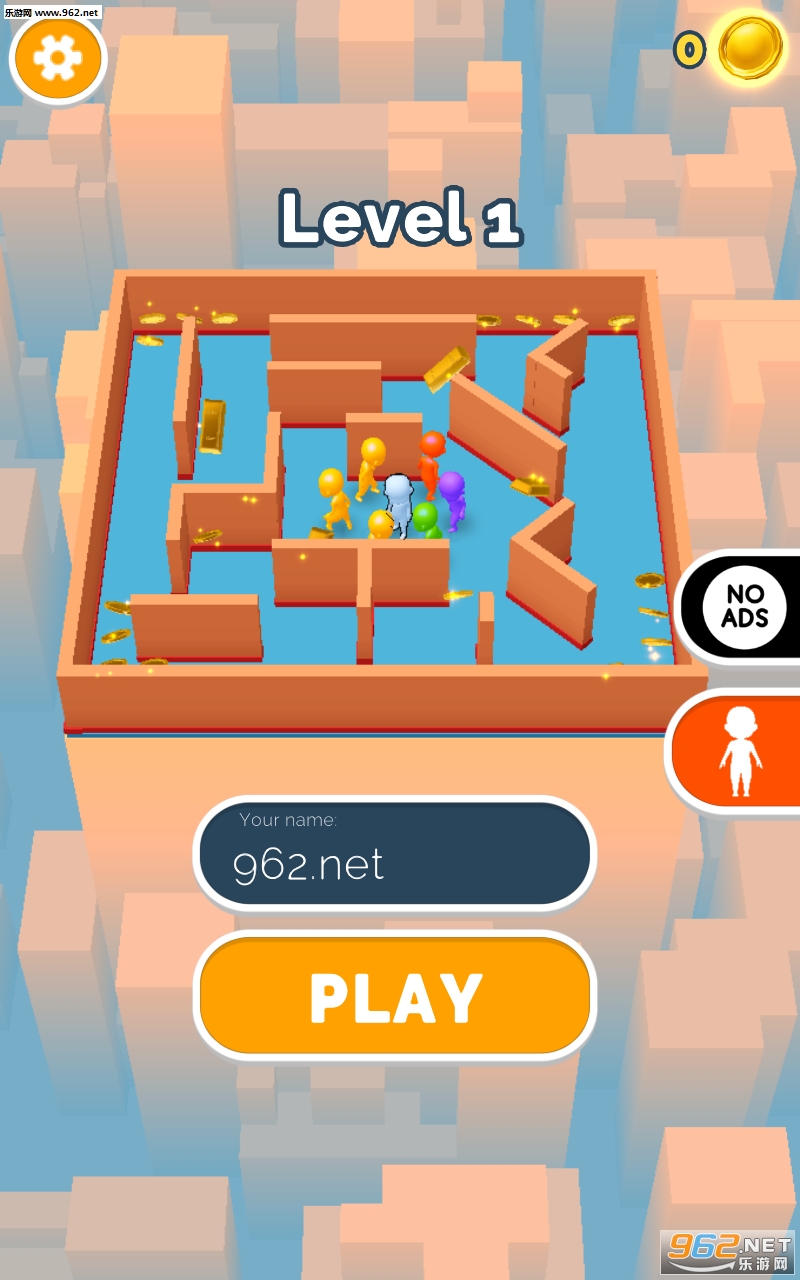Edit the Your name field
800x1280 pixels.
tap(394, 855)
